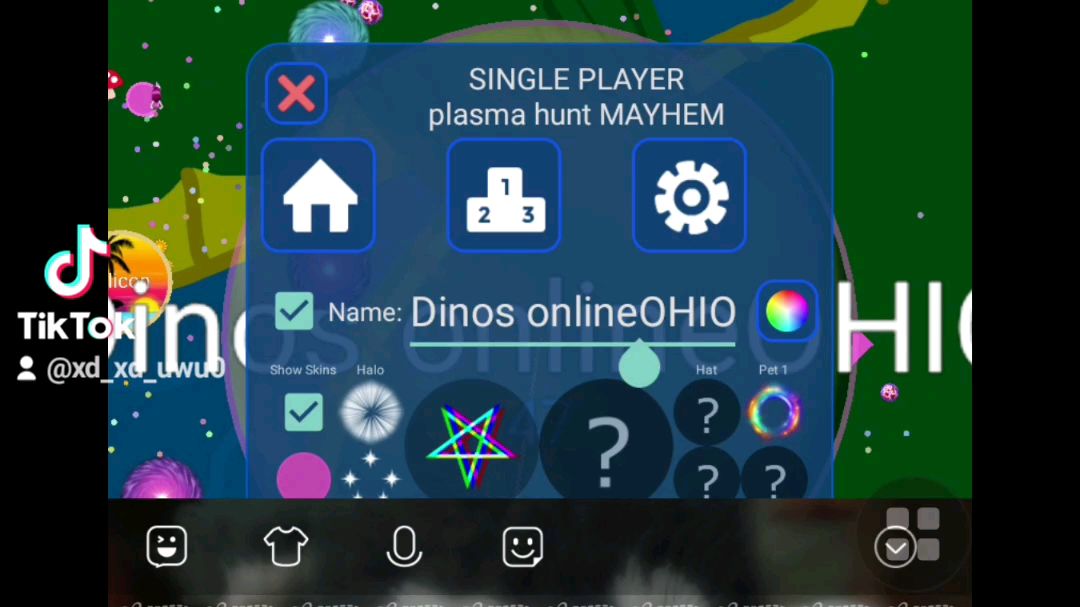The height and width of the screenshot is (607, 1080).
Task: Choose the Halo effect
Action: tap(371, 412)
